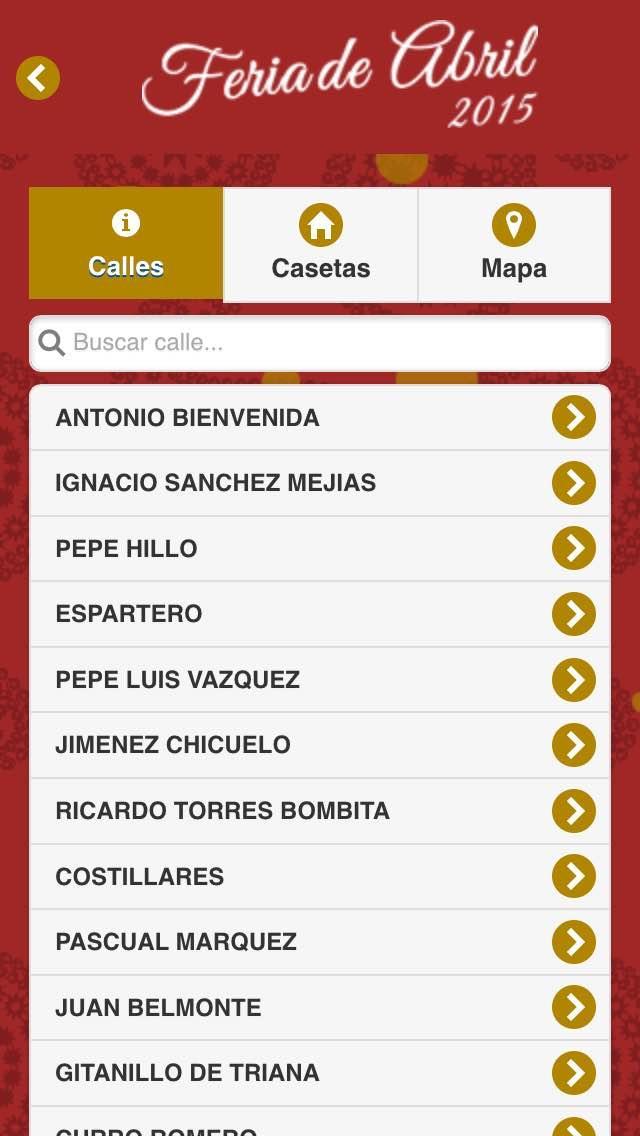Switch to the Casetas tab
Screen dimensions: 640x1136
320,244
